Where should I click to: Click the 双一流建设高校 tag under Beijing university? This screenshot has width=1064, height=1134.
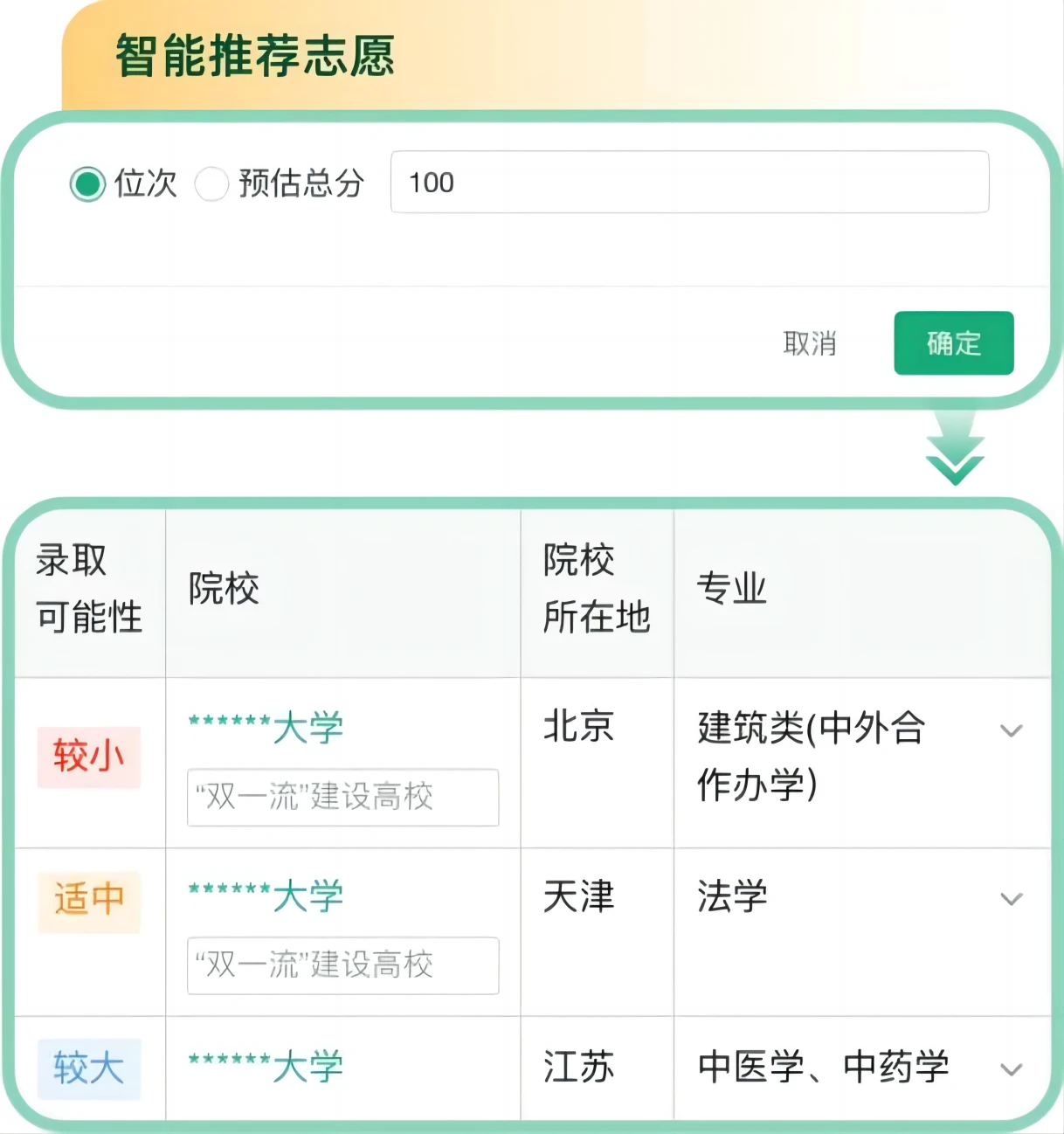(342, 797)
